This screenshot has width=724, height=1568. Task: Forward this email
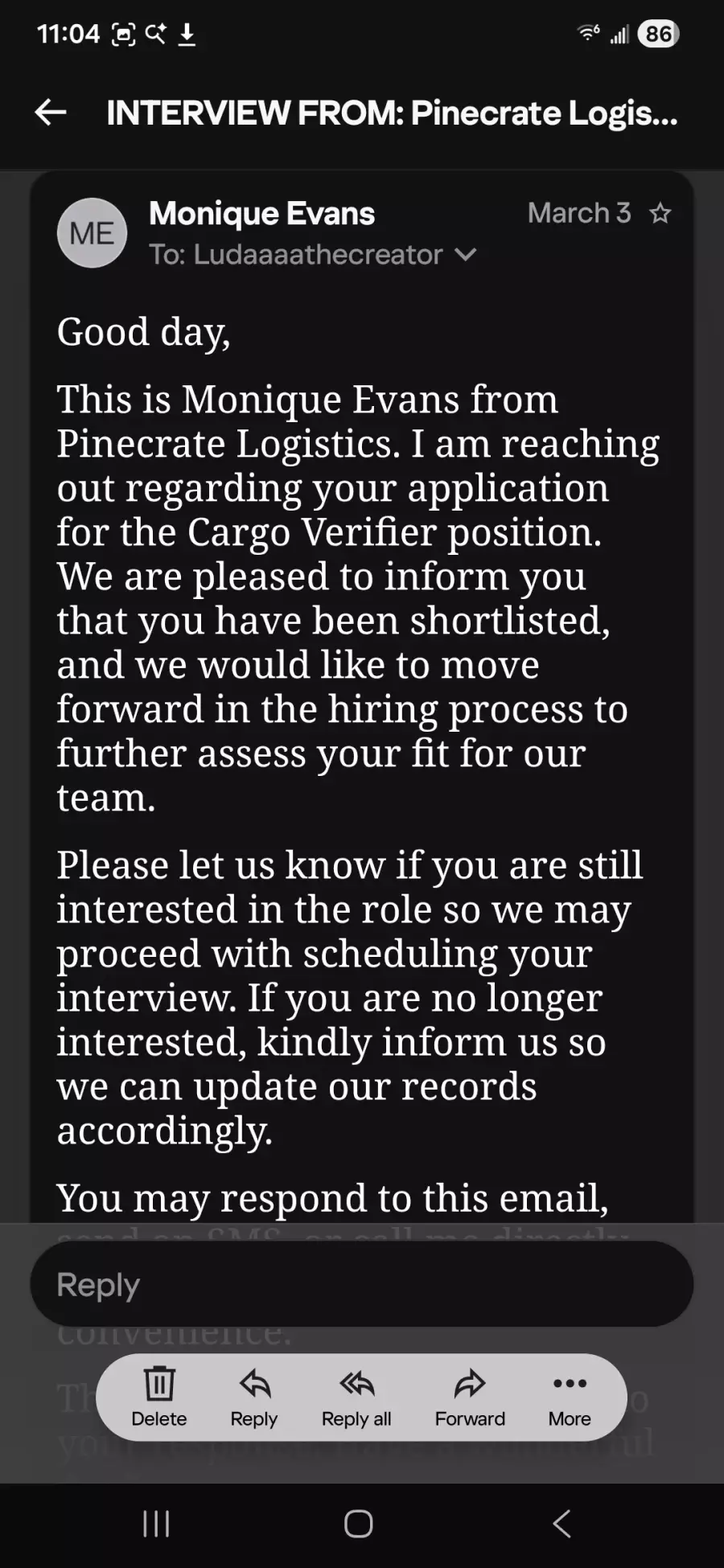click(470, 1397)
